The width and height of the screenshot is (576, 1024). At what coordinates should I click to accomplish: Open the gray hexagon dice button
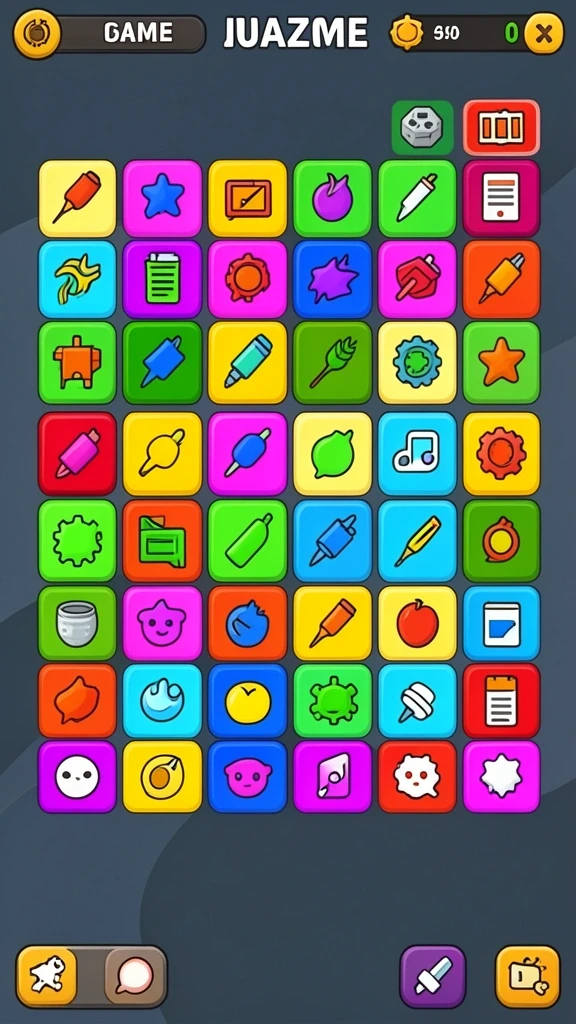pyautogui.click(x=422, y=127)
